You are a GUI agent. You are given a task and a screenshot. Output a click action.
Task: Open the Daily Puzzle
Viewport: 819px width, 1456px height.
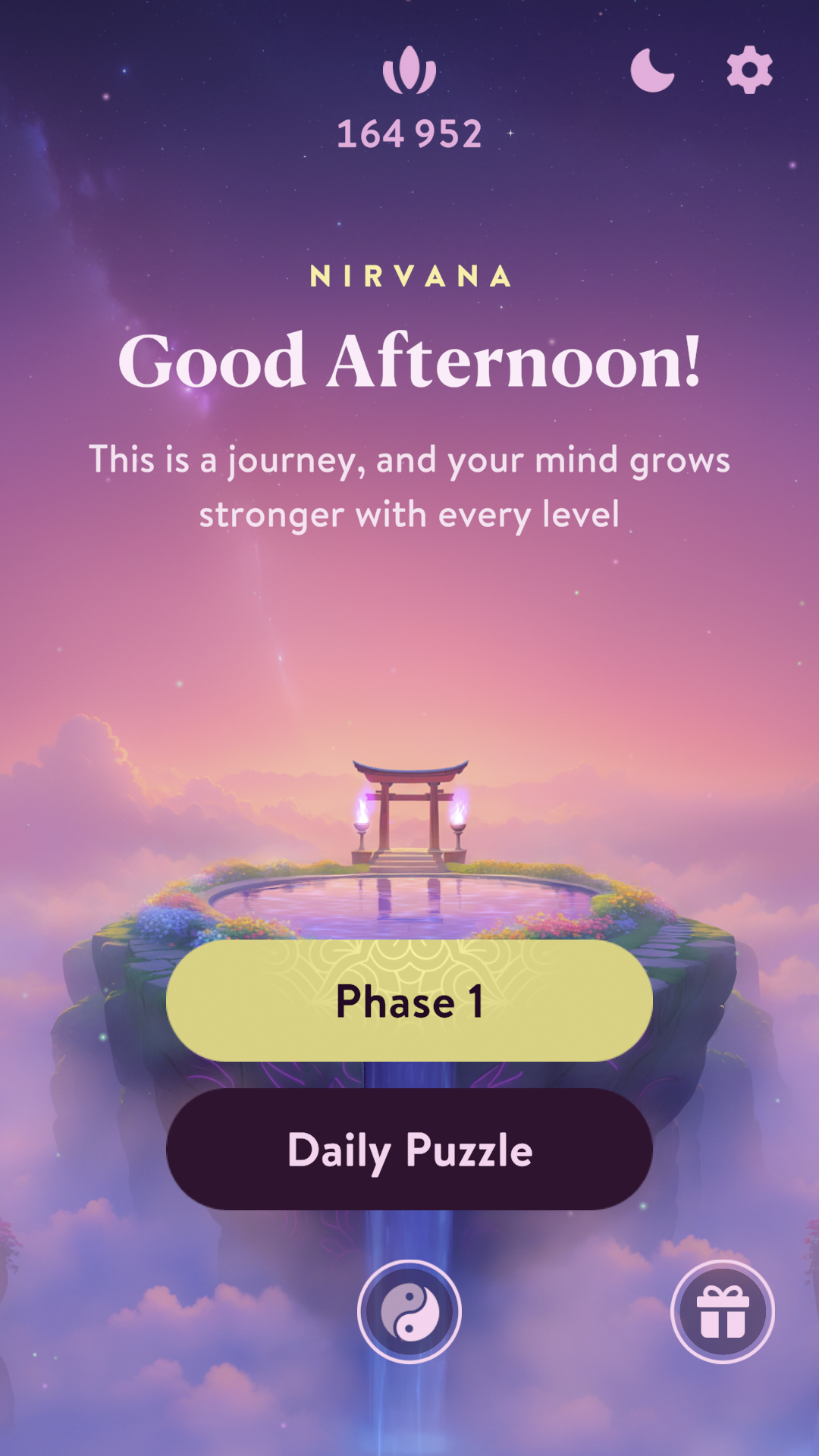pos(409,1150)
